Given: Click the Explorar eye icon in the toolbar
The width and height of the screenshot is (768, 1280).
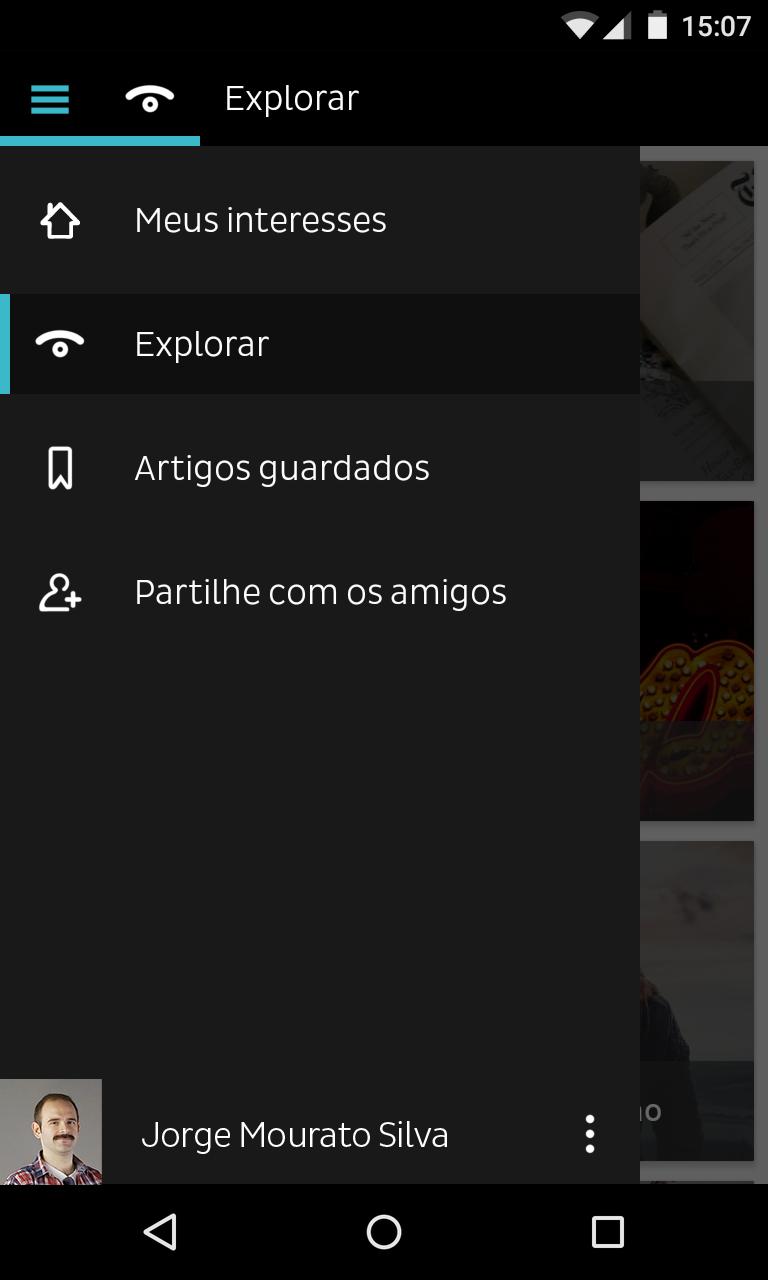Looking at the screenshot, I should click(150, 99).
